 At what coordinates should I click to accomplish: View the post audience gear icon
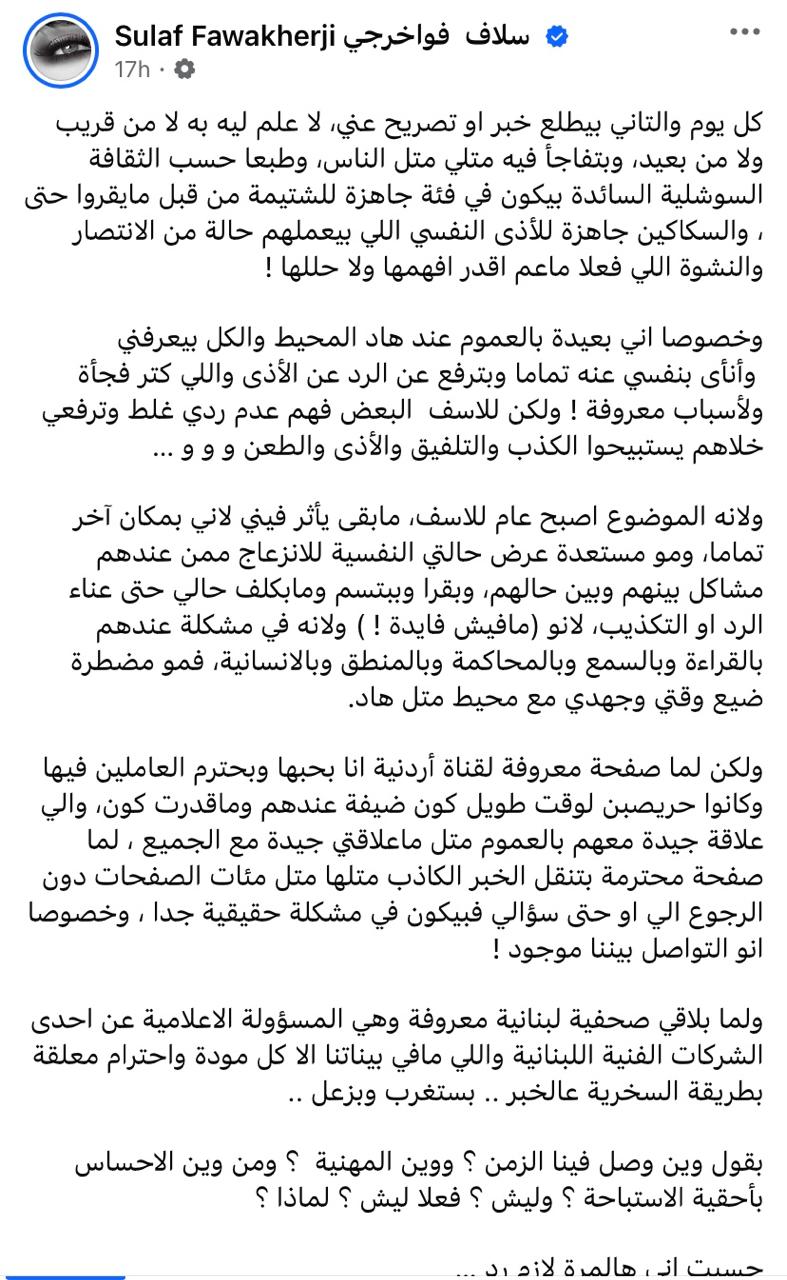point(186,69)
